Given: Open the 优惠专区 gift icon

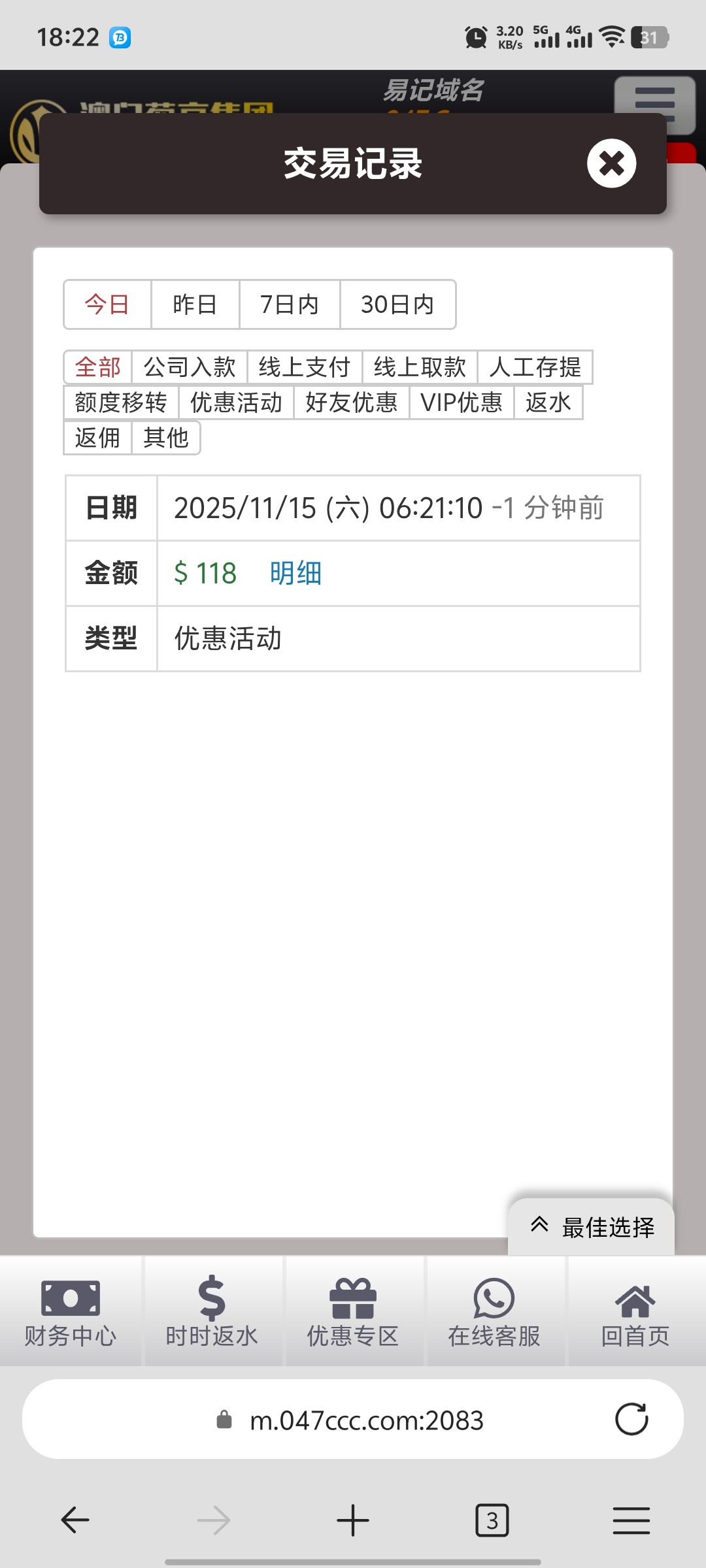Looking at the screenshot, I should point(353,1300).
